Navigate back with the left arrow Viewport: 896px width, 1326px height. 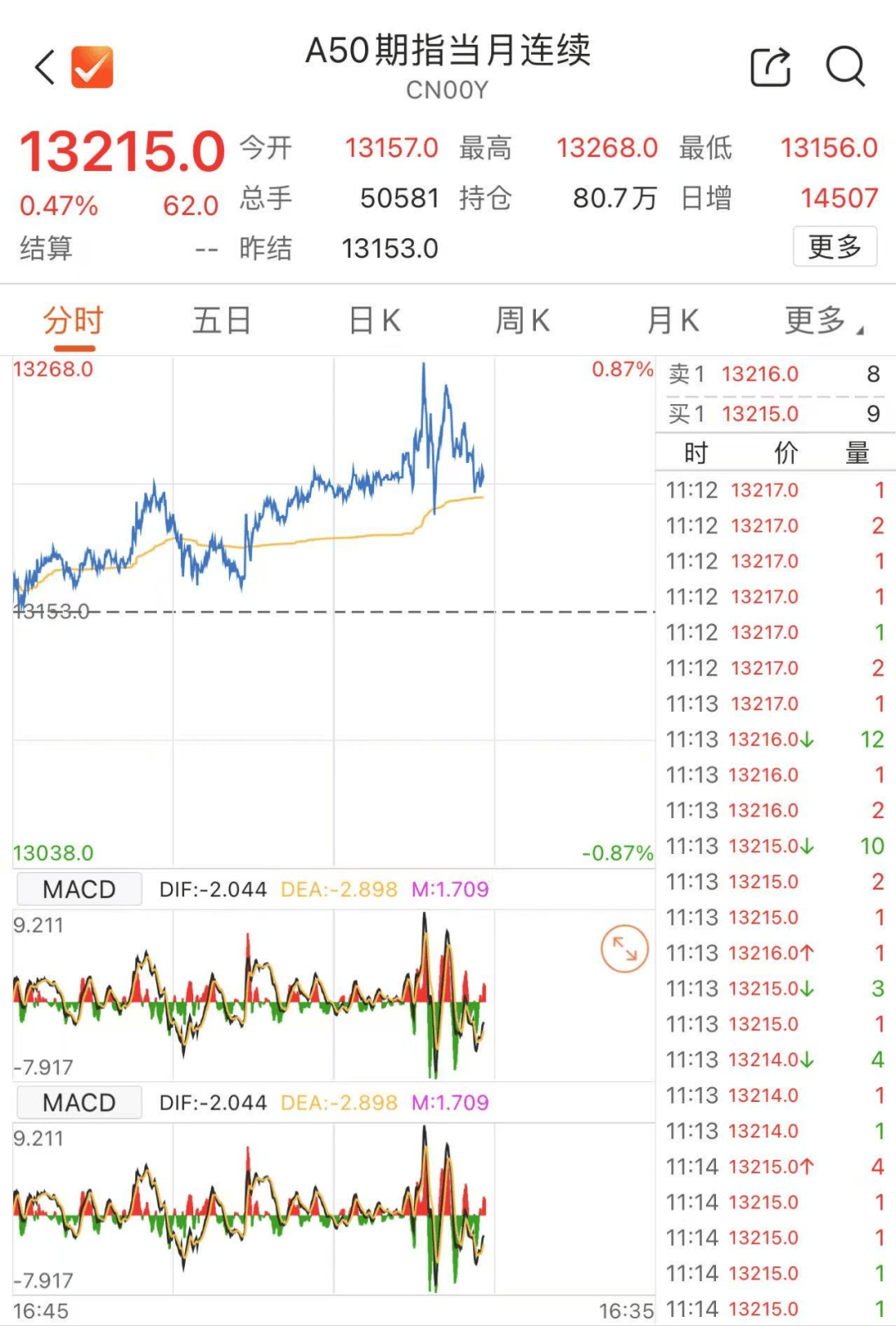click(43, 67)
